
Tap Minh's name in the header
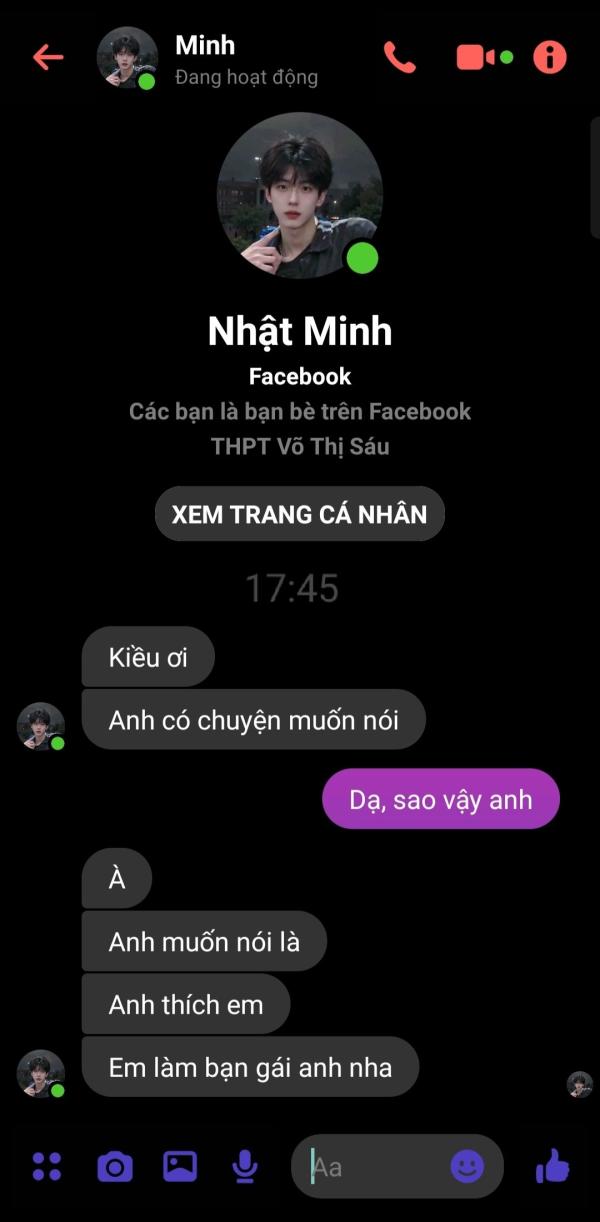click(x=205, y=45)
